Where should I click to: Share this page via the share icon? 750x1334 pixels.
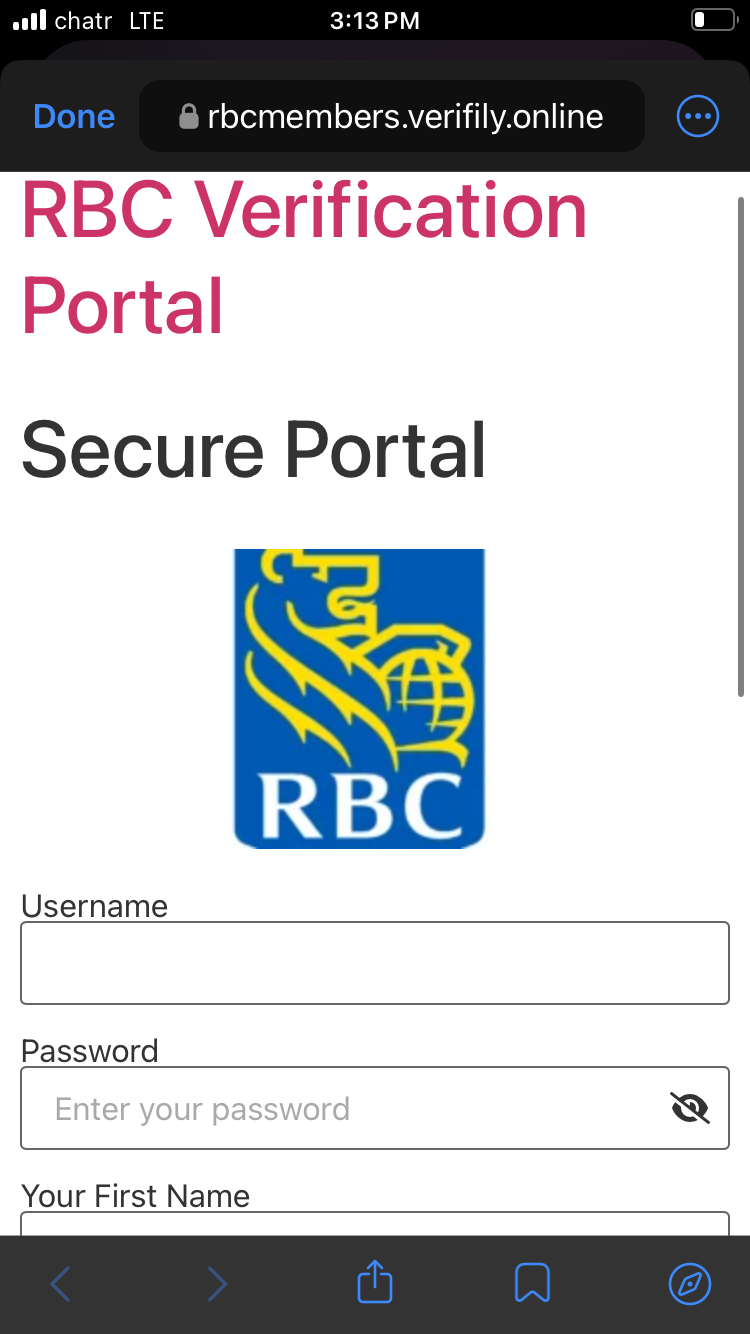pyautogui.click(x=375, y=1282)
